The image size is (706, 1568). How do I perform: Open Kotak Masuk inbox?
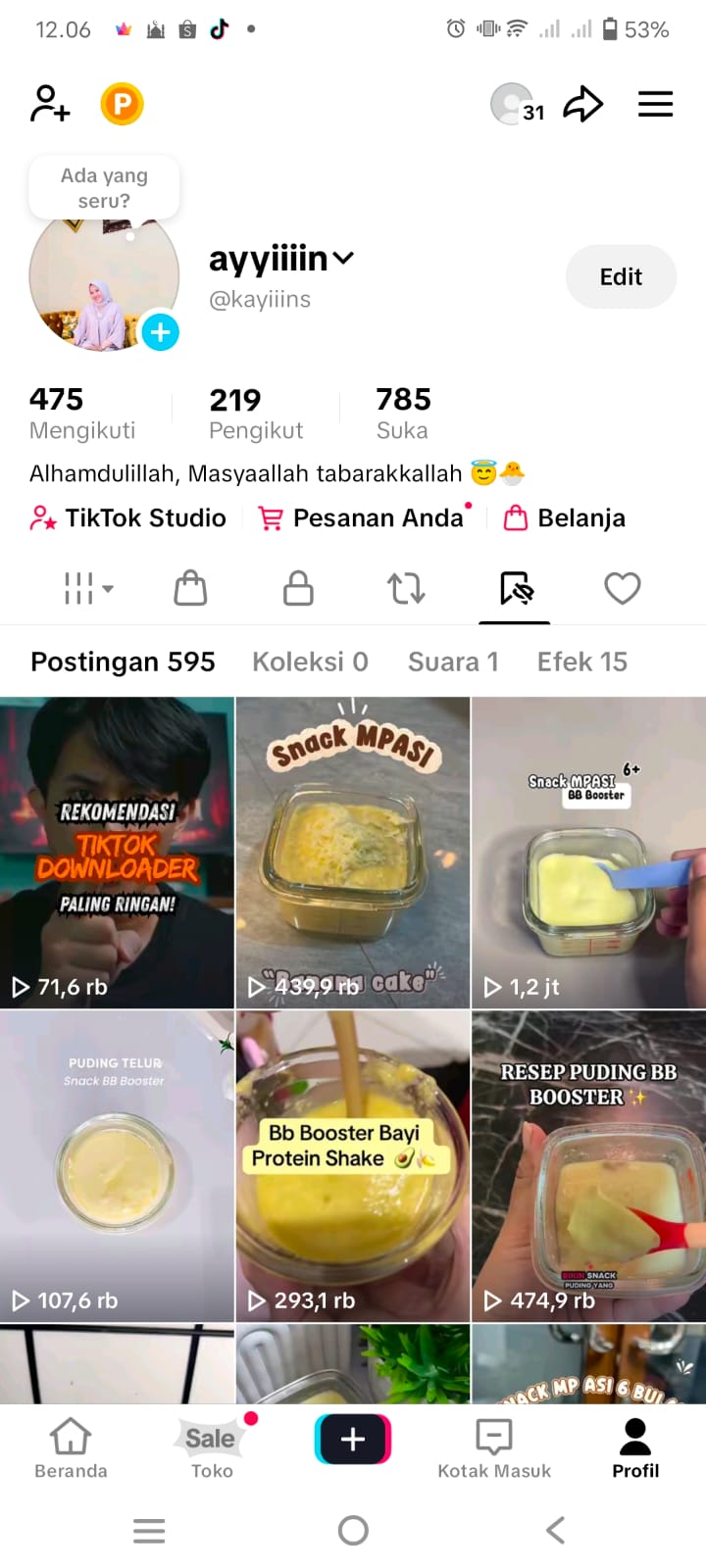[494, 1448]
